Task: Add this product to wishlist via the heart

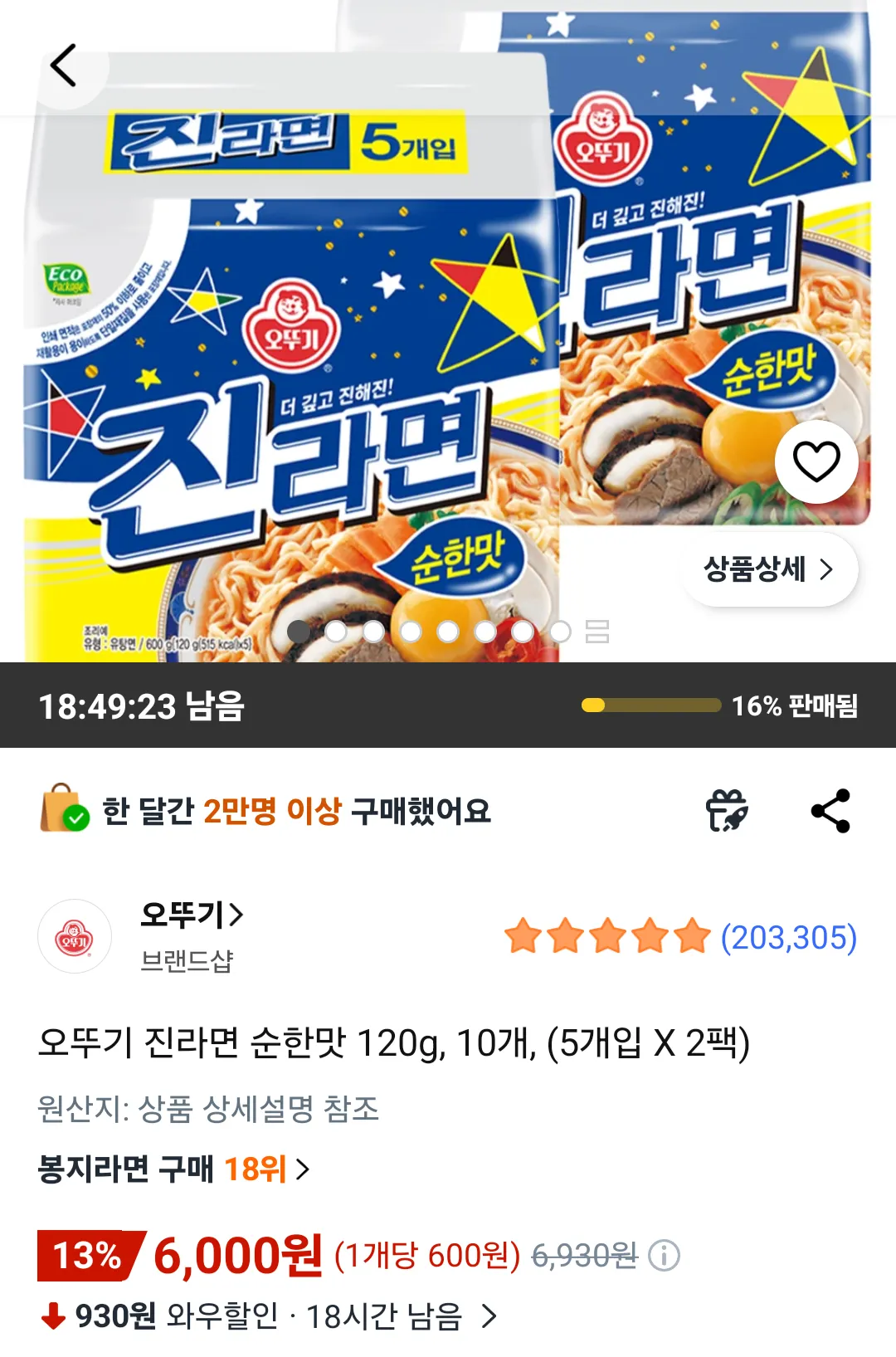Action: click(x=816, y=461)
